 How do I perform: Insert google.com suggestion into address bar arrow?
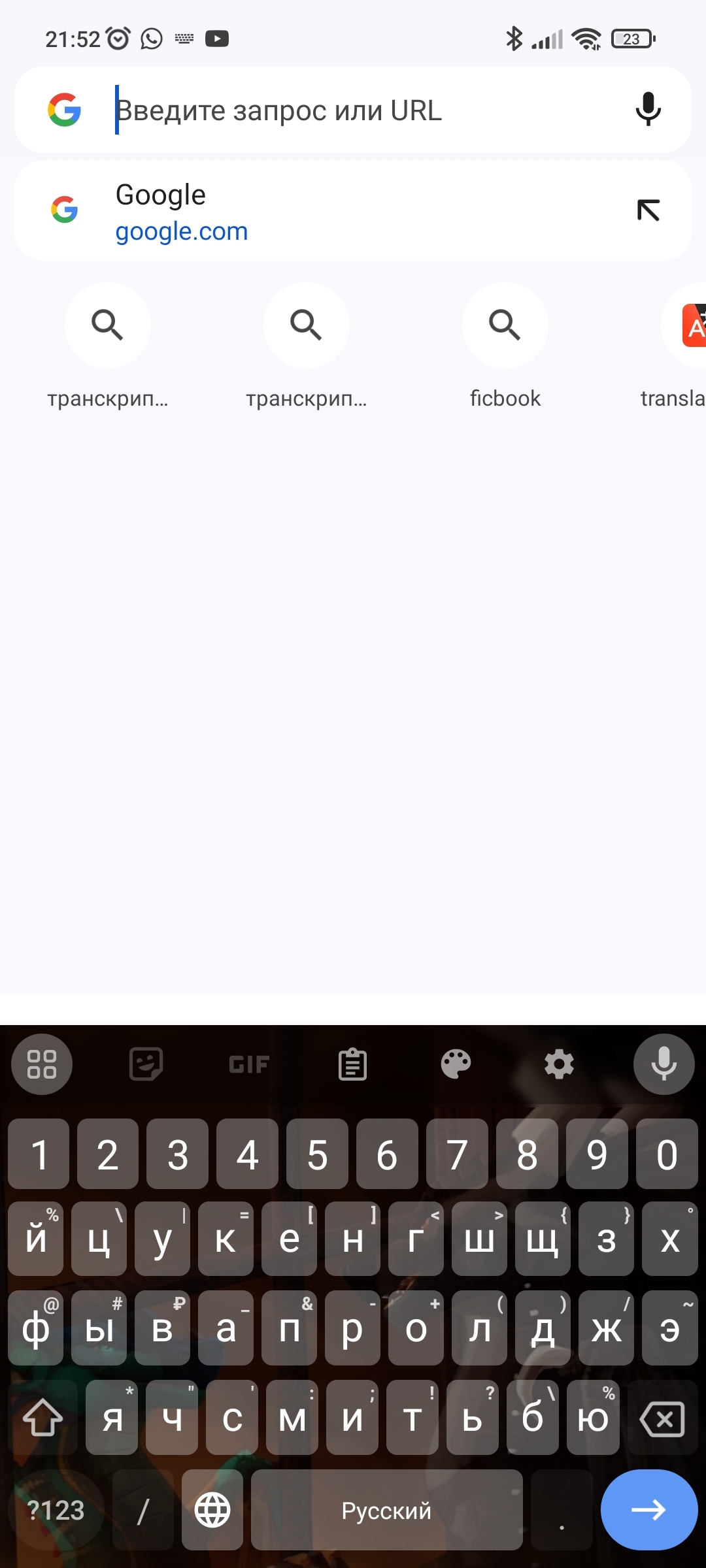(x=648, y=210)
